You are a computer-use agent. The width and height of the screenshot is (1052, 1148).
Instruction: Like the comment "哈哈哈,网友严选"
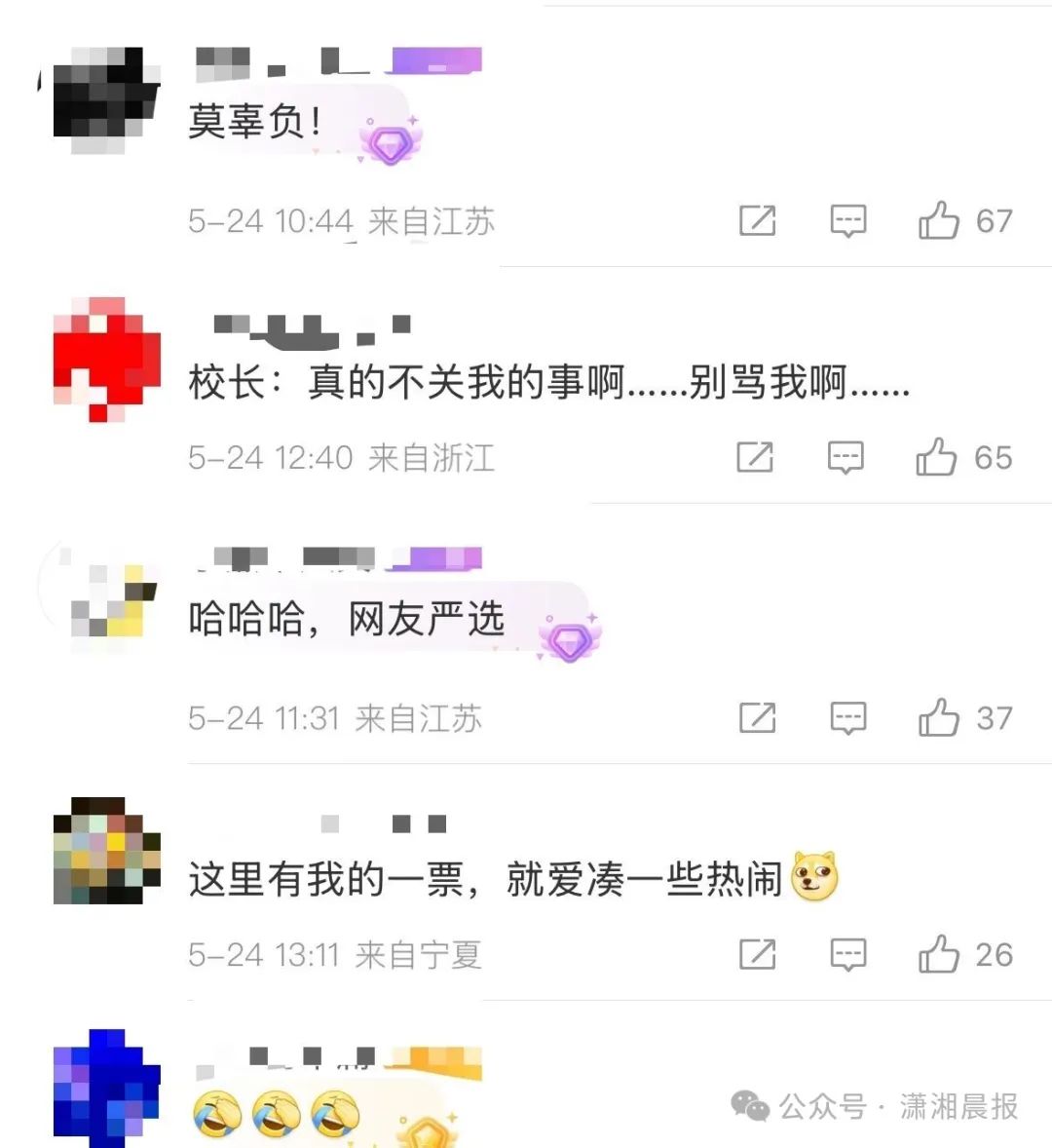pos(939,718)
